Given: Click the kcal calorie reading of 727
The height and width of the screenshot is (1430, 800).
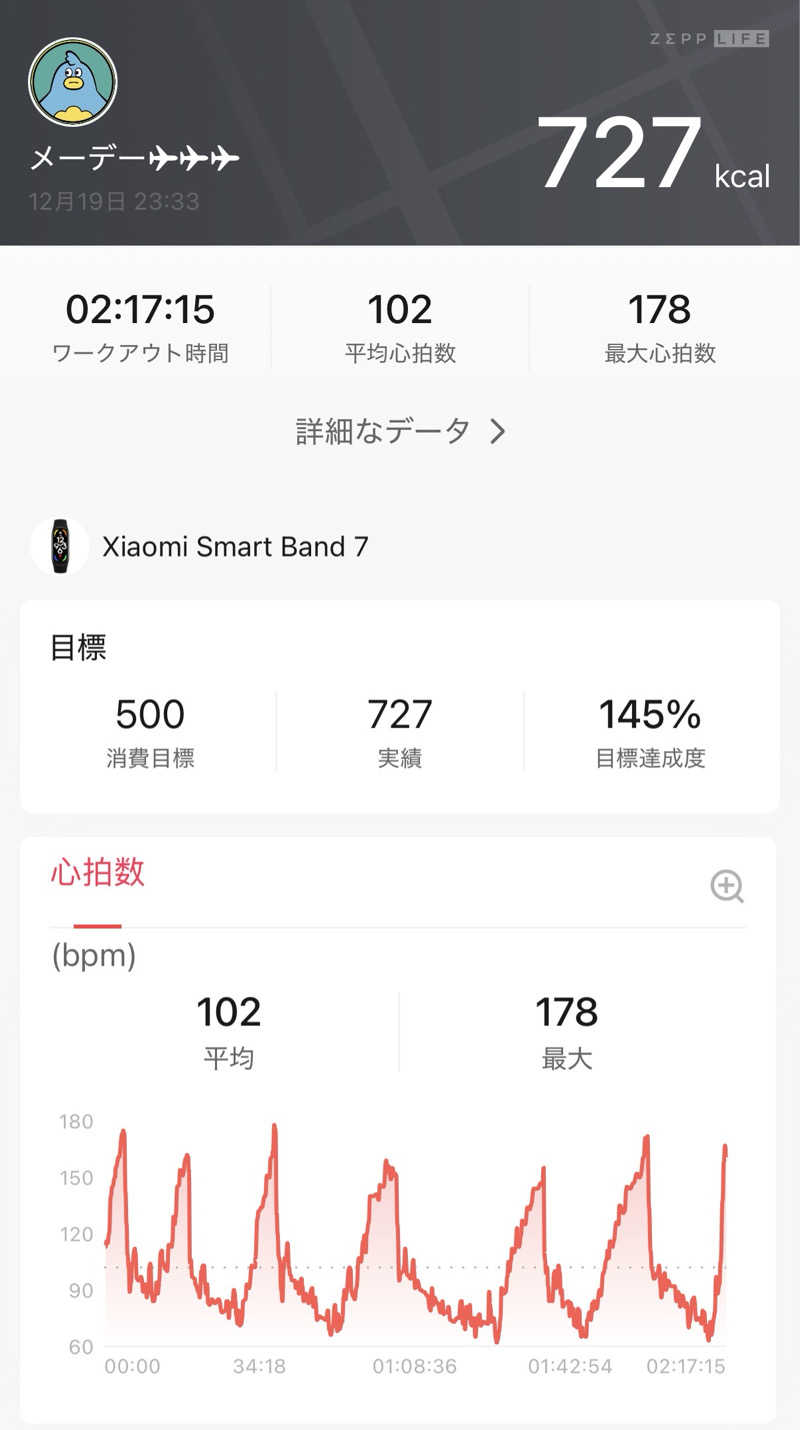Looking at the screenshot, I should coord(620,152).
